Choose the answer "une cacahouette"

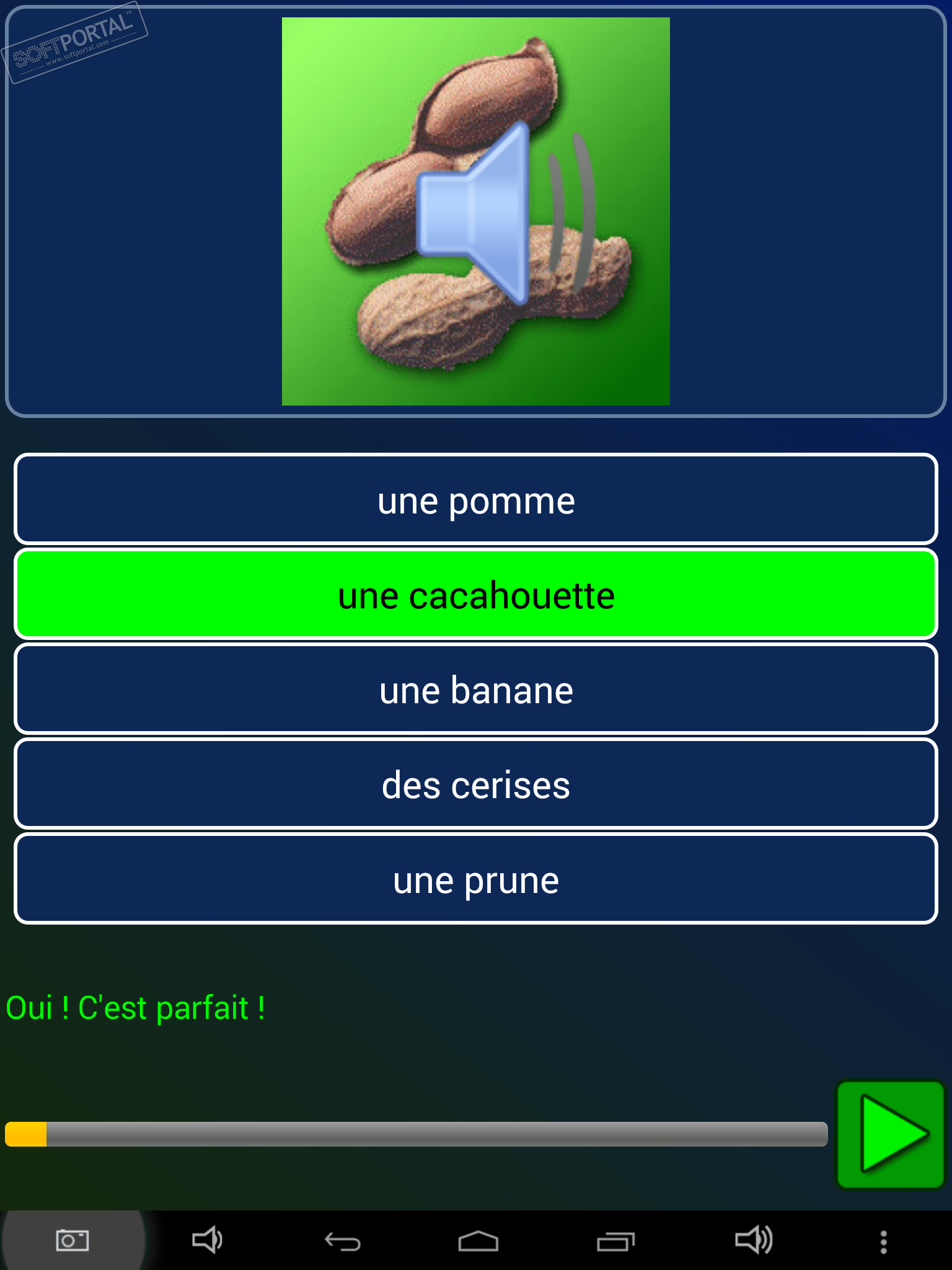(476, 595)
